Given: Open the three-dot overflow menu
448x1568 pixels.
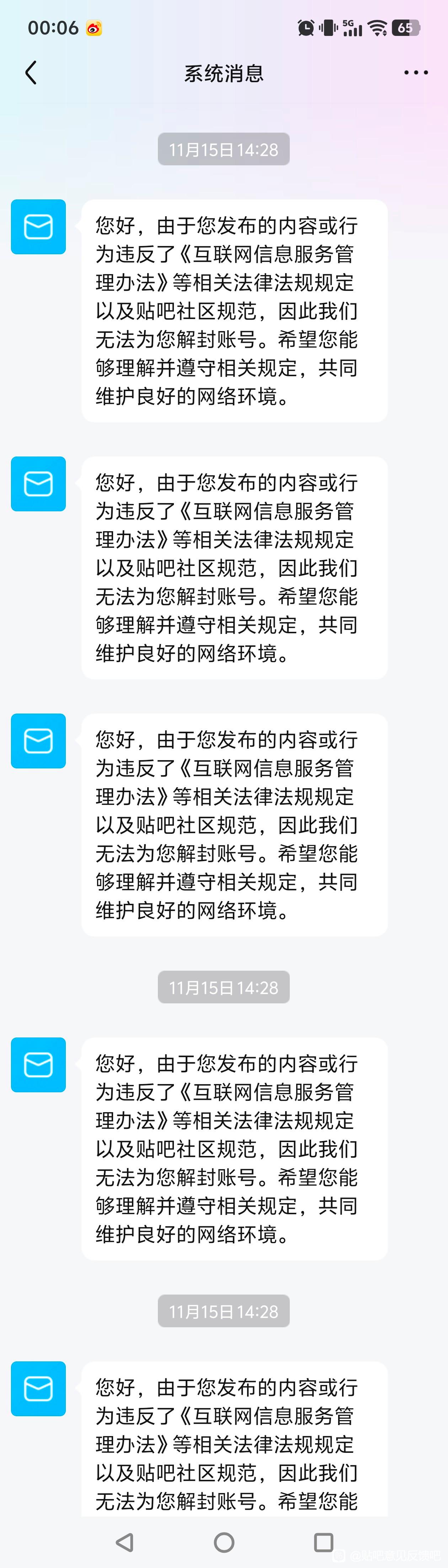Looking at the screenshot, I should point(416,73).
